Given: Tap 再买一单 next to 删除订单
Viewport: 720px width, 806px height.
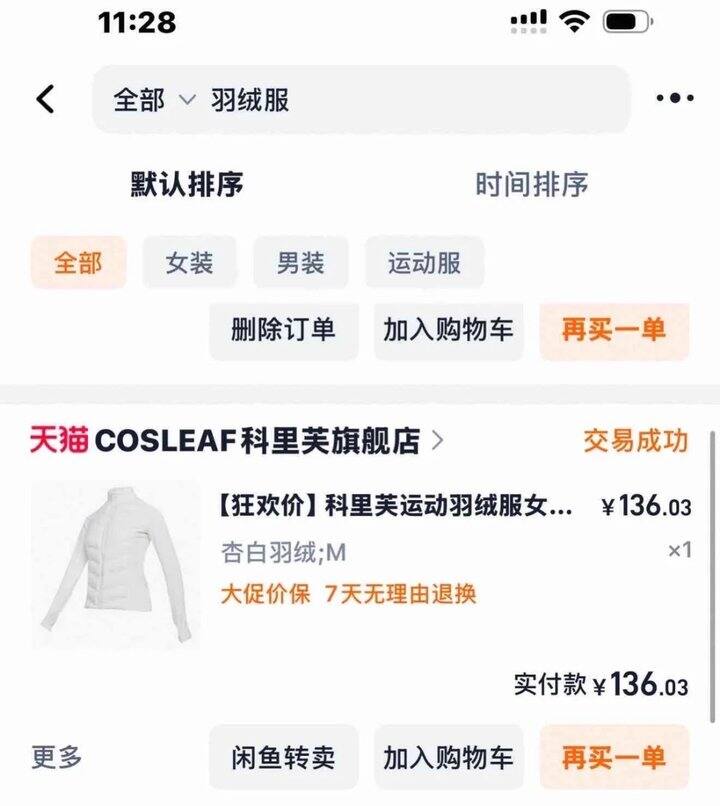Looking at the screenshot, I should click(614, 331).
